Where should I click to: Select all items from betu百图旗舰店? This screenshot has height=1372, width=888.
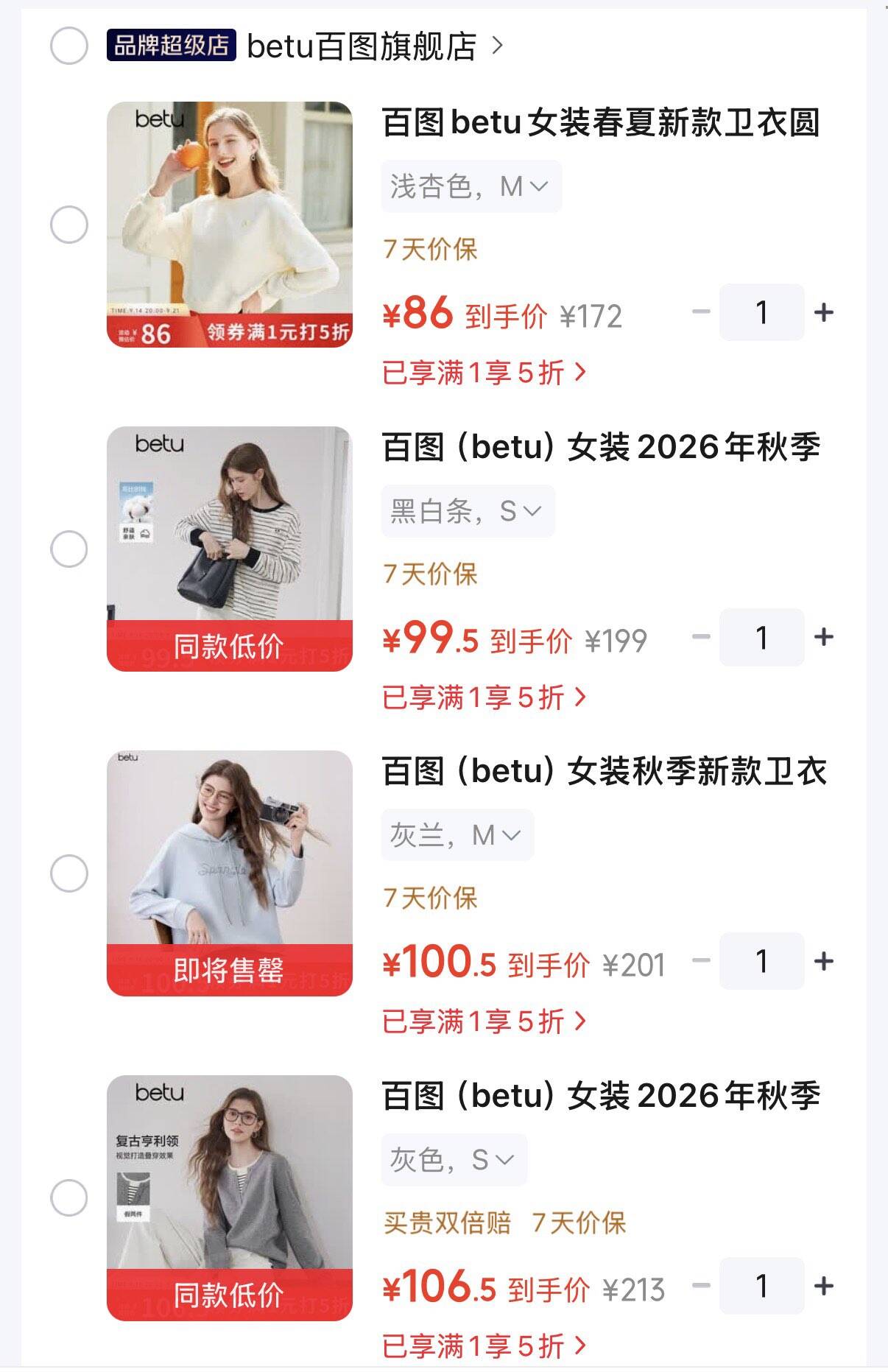pyautogui.click(x=68, y=46)
